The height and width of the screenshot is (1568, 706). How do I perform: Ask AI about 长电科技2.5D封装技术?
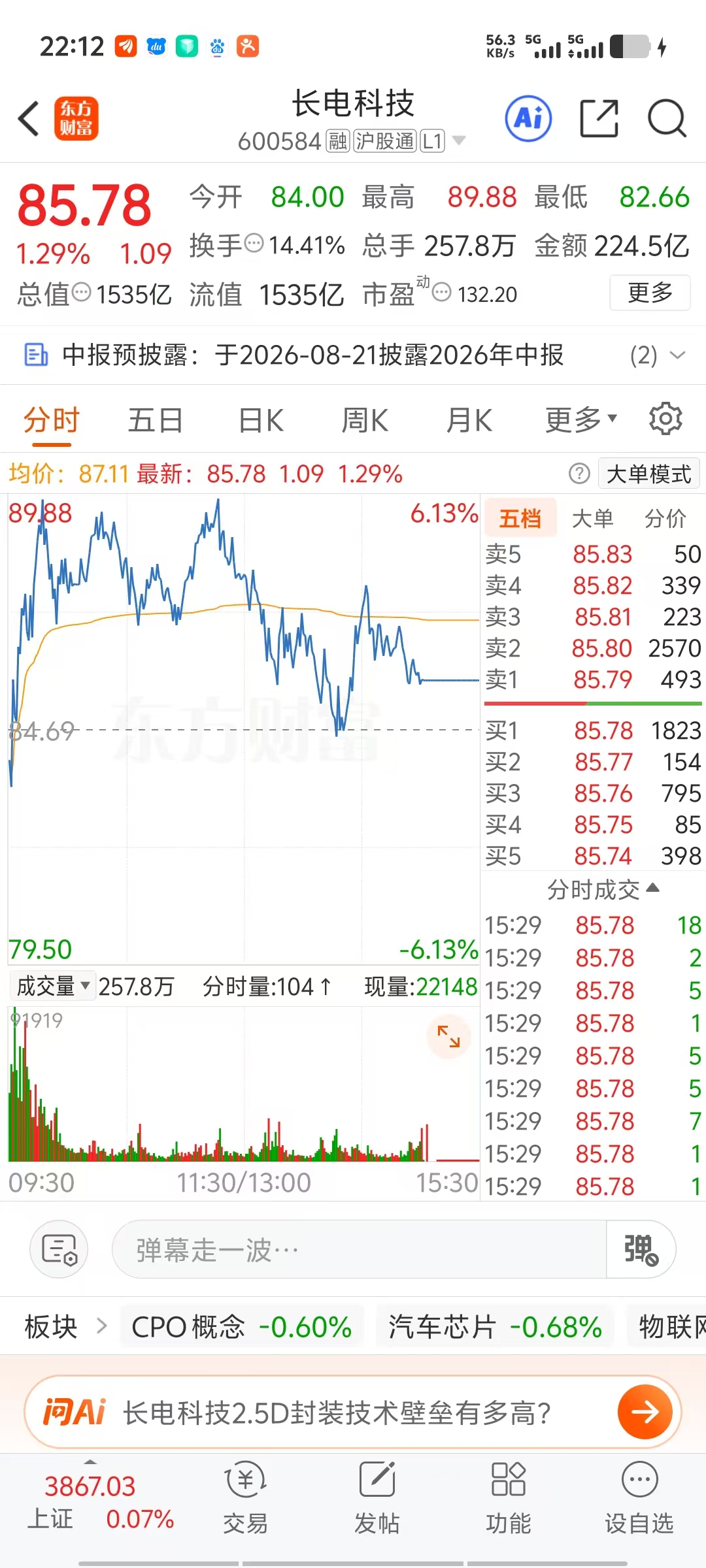pos(353,1412)
